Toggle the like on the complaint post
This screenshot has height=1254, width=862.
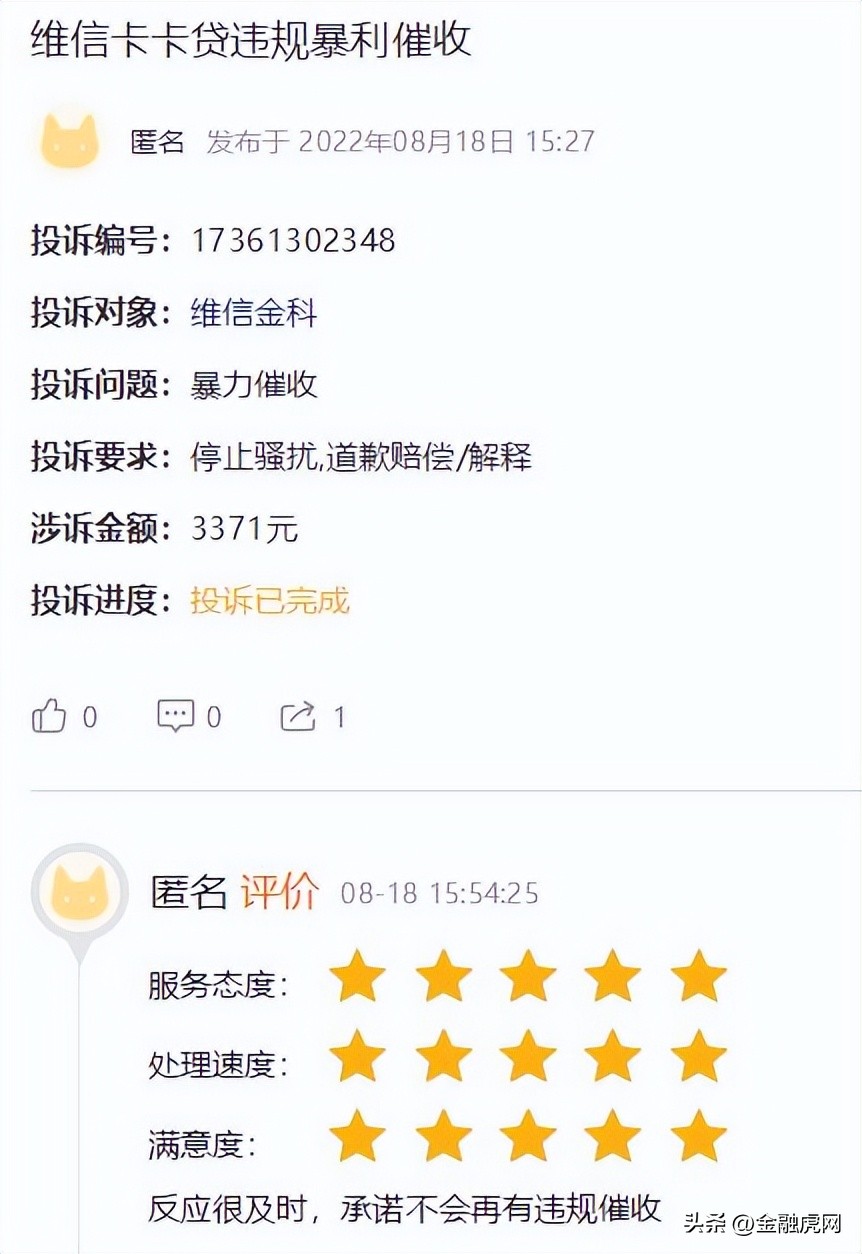(x=50, y=716)
